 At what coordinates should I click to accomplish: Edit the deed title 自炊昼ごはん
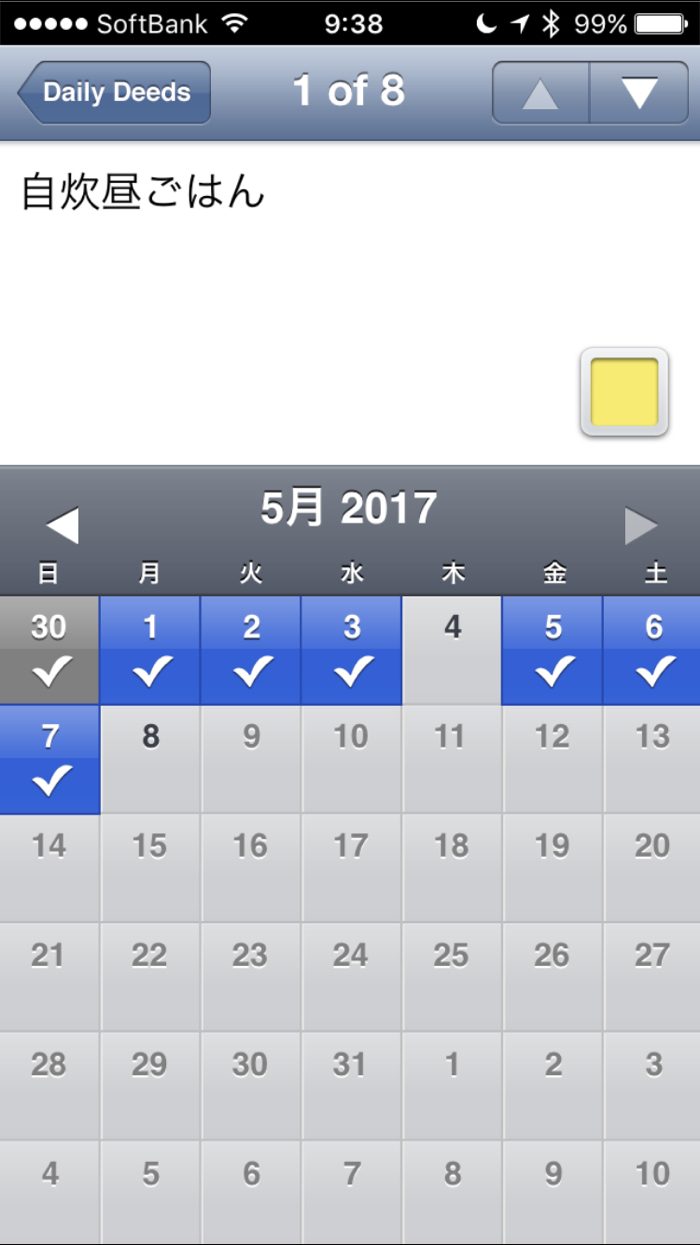coord(143,192)
